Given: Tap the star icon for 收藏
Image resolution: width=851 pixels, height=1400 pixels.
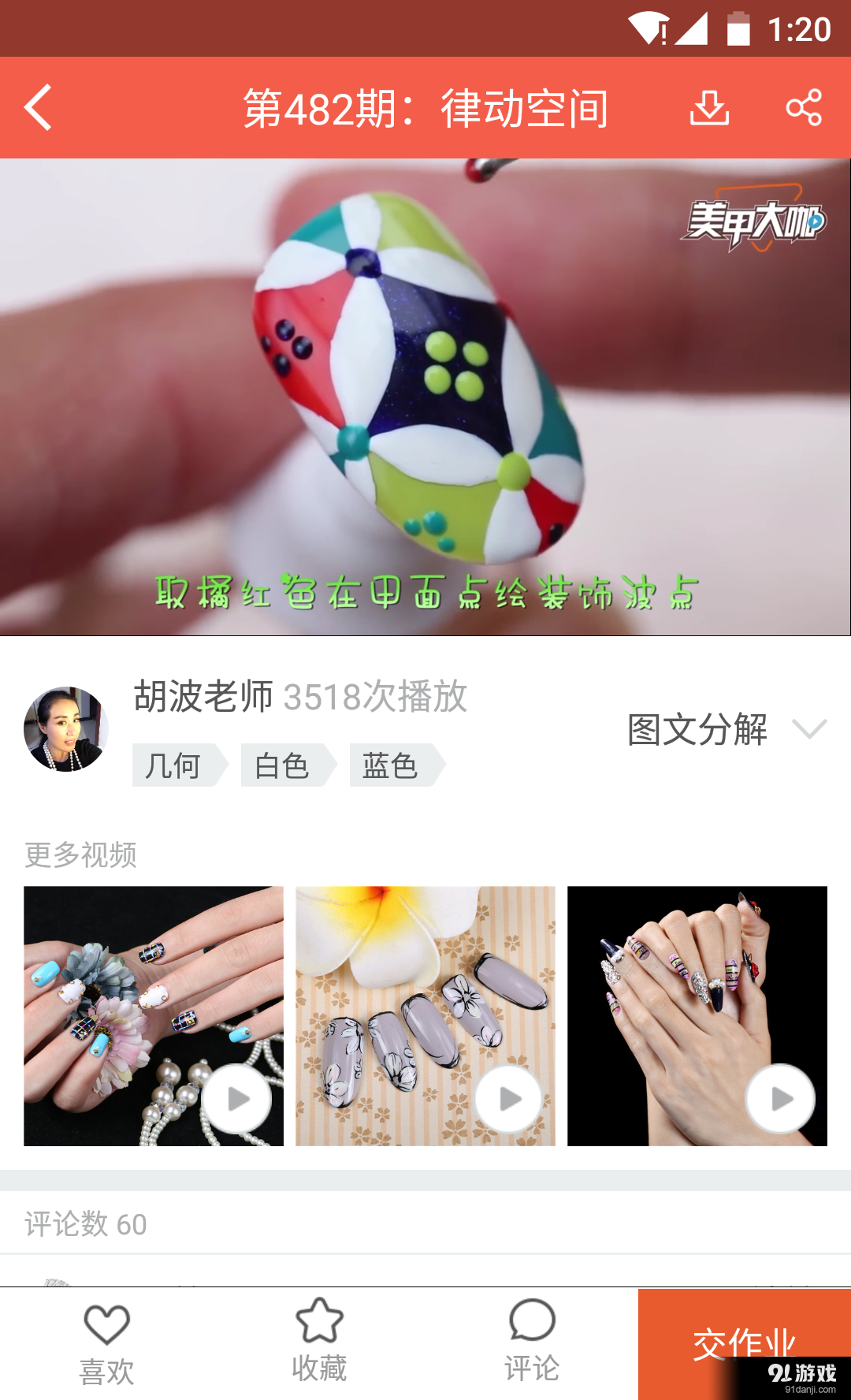Looking at the screenshot, I should coord(319,1323).
